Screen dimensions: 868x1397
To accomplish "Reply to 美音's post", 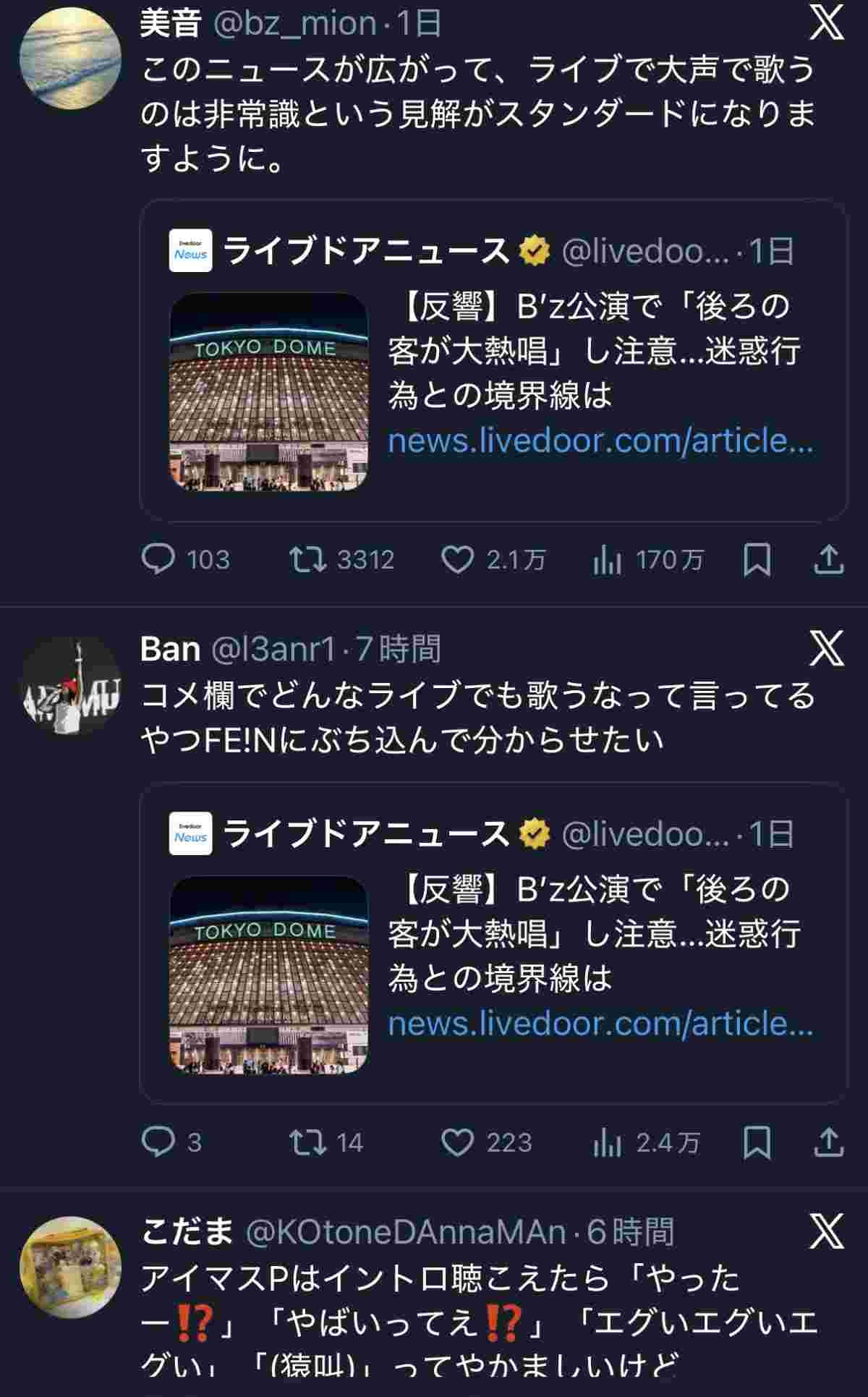I will (158, 559).
